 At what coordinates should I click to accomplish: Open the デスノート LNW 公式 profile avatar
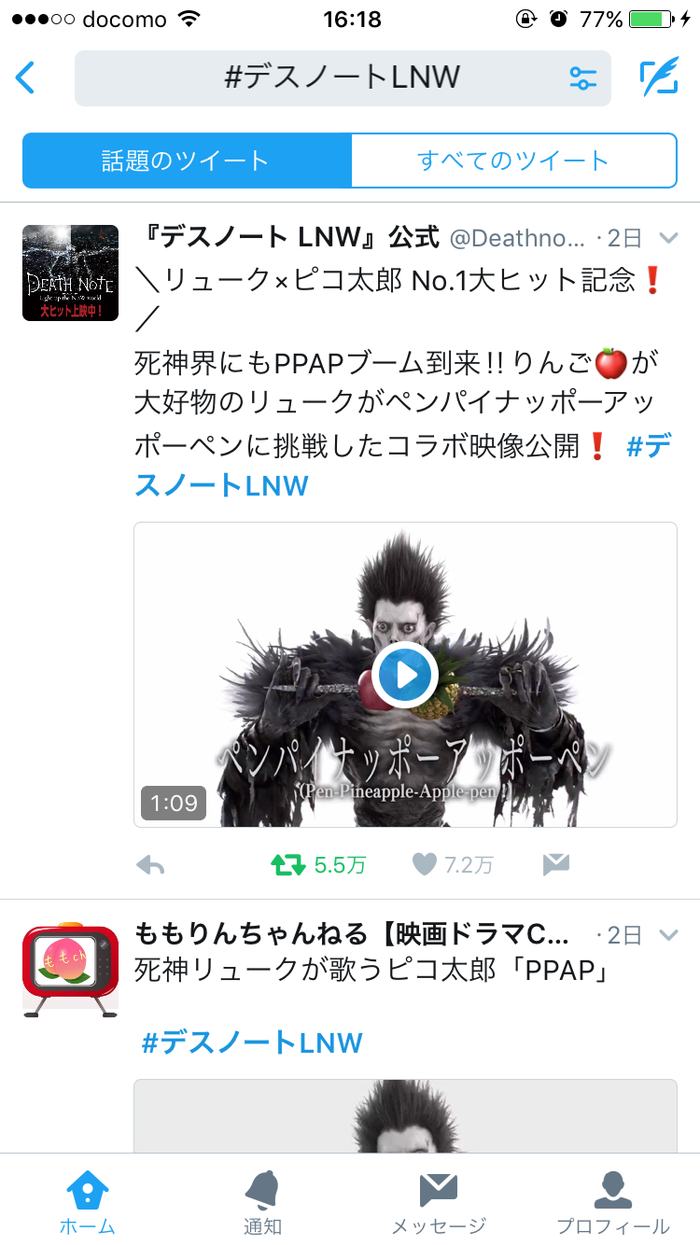[x=70, y=273]
